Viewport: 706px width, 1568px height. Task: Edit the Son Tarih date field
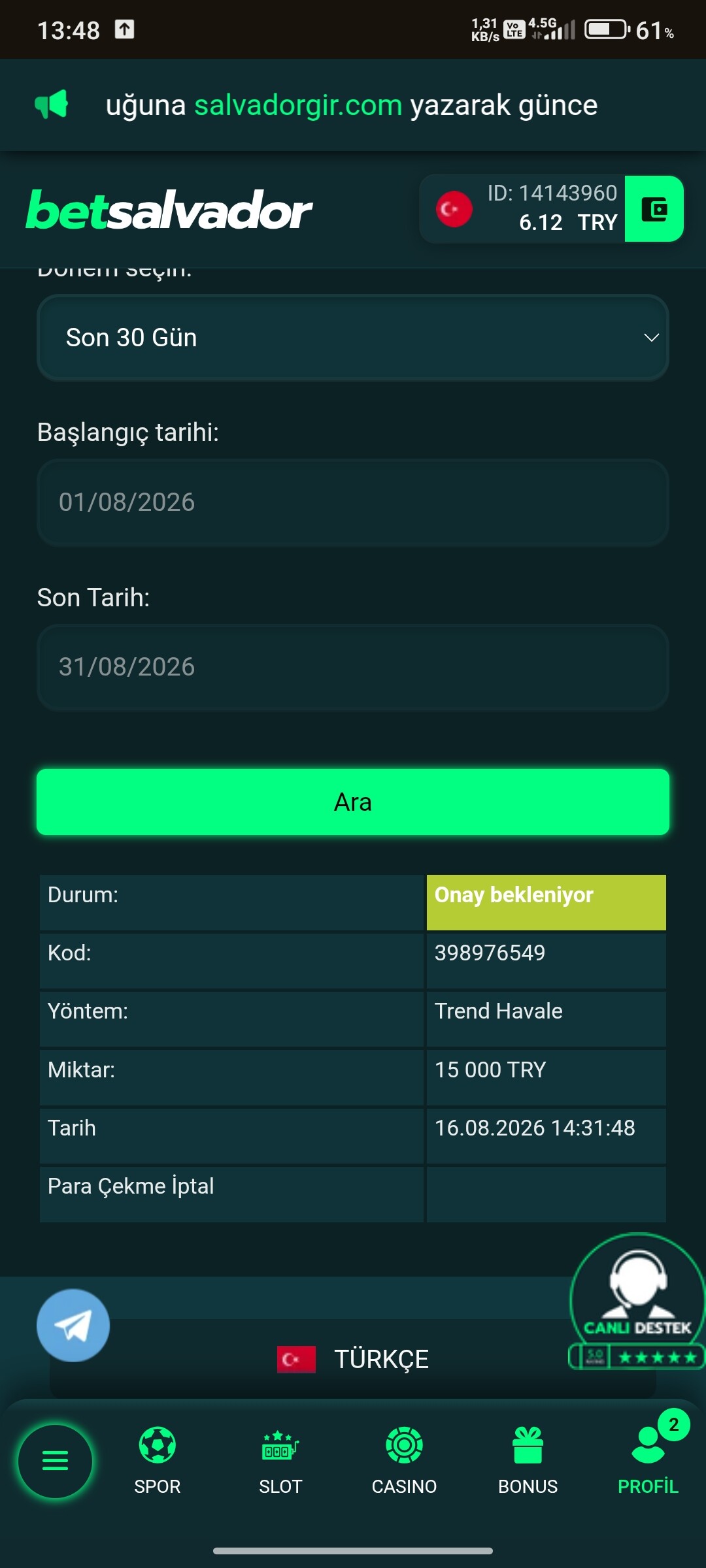click(353, 667)
